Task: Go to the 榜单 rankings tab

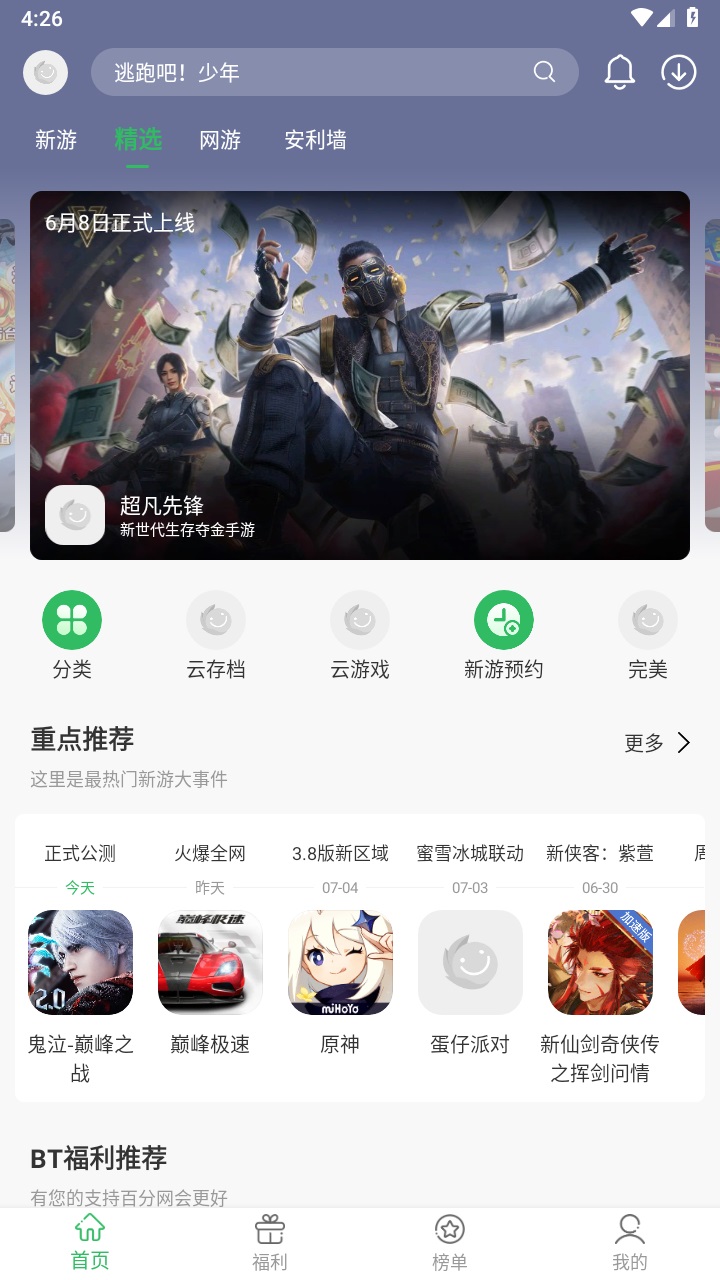Action: point(450,1243)
